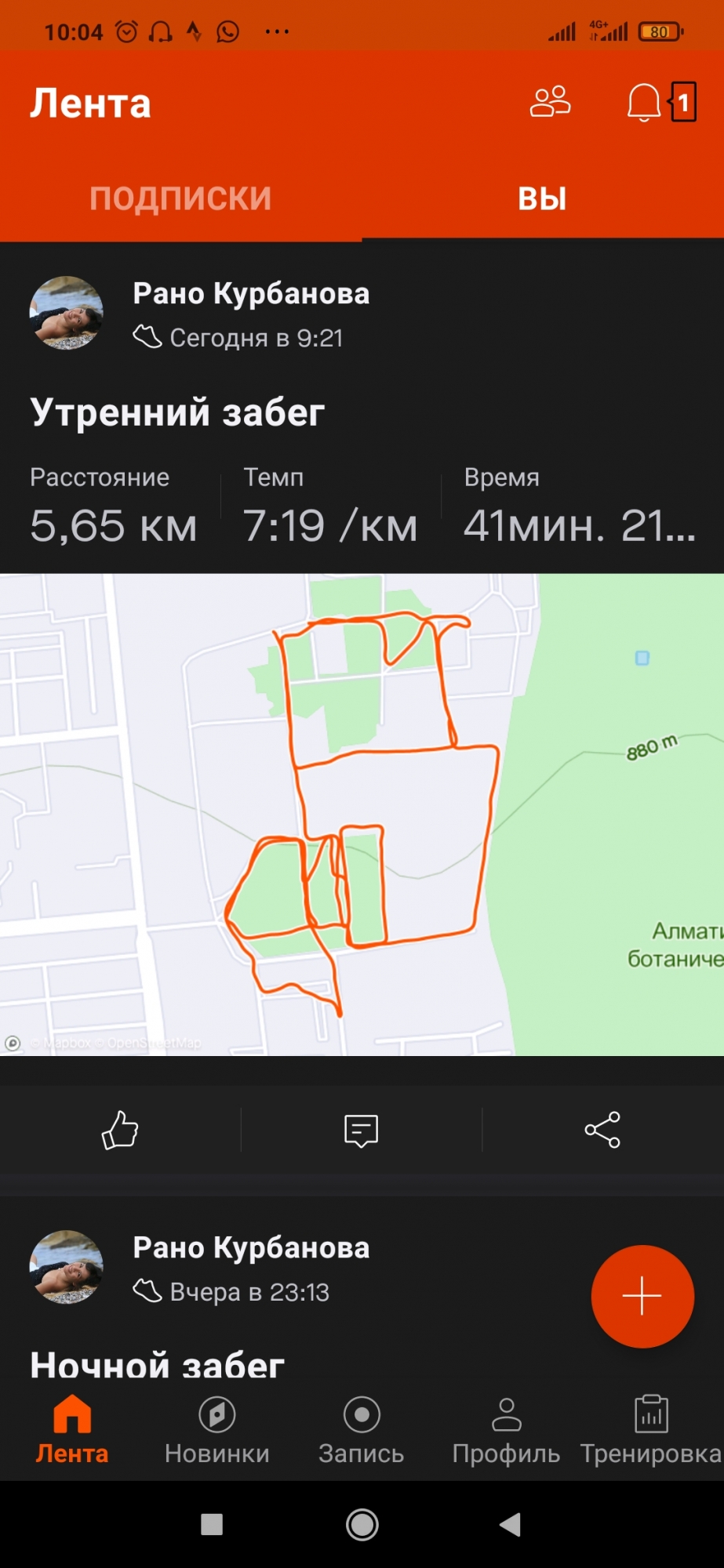
Task: Give kudos to Утренний забег
Action: click(120, 1131)
